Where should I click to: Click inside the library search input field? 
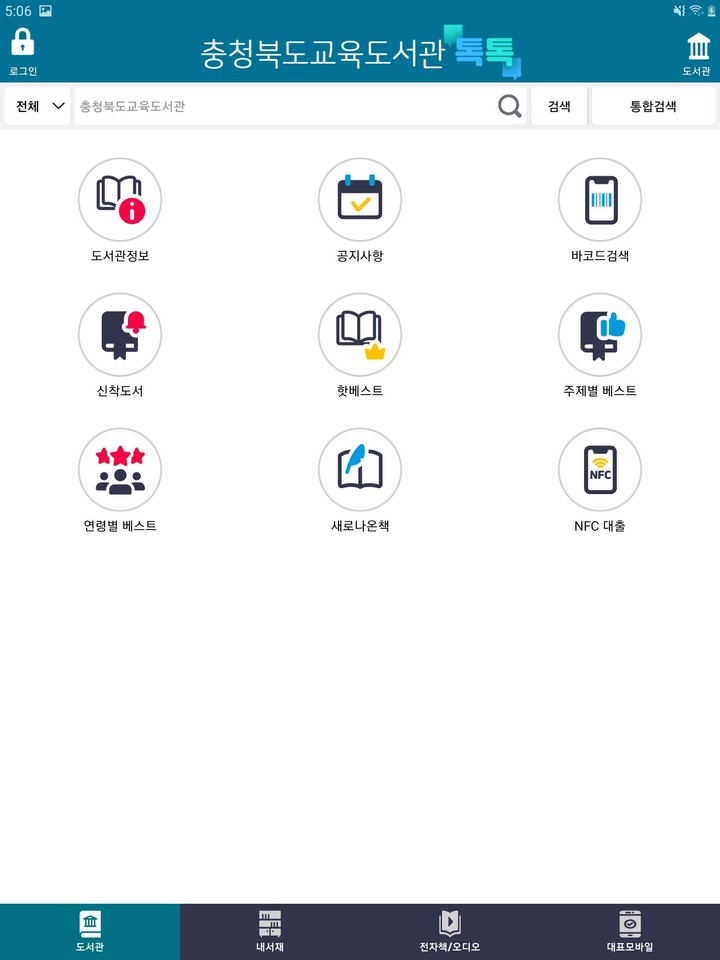coord(280,105)
